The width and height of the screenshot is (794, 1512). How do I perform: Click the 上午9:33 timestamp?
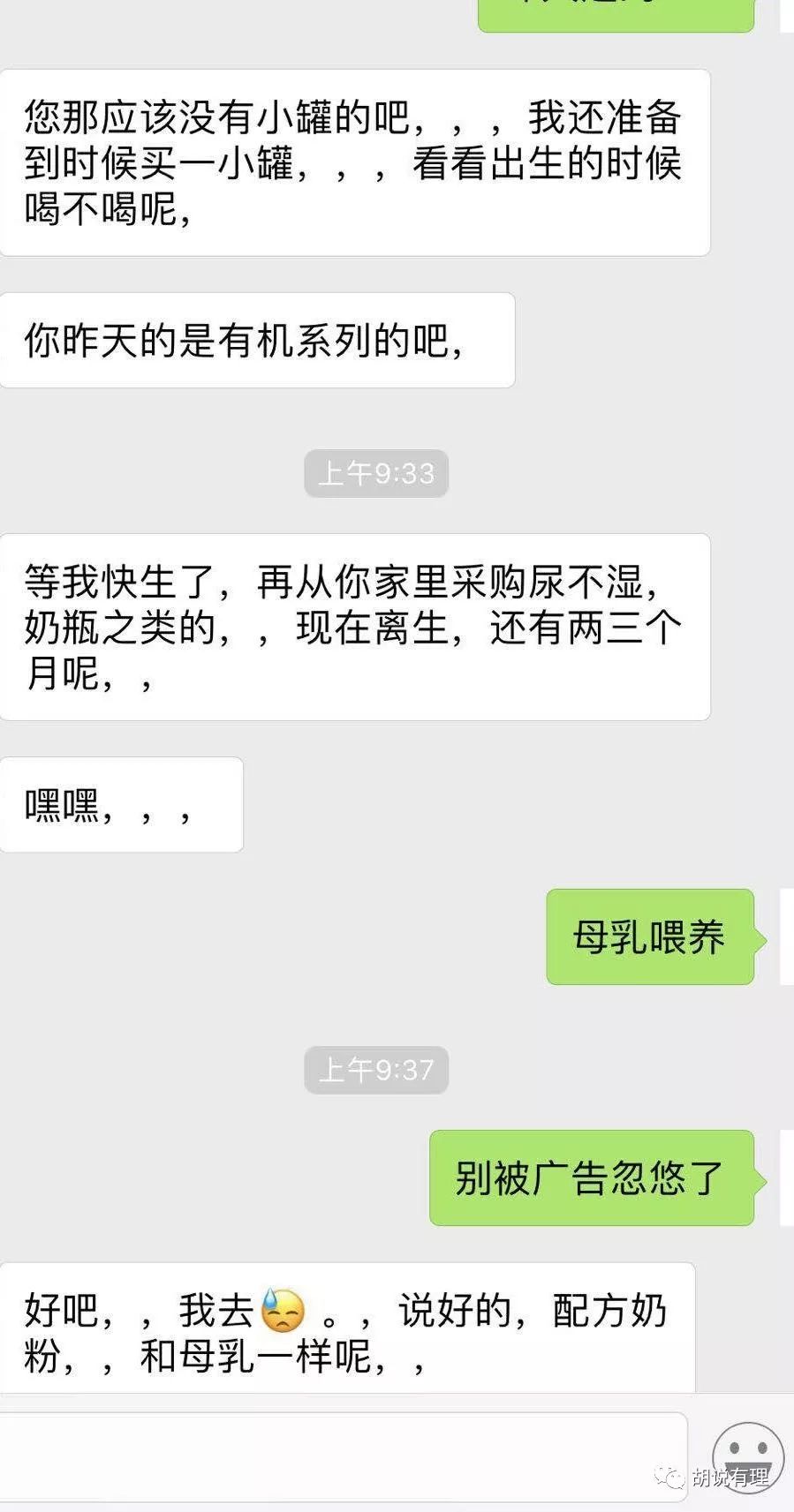tap(376, 473)
